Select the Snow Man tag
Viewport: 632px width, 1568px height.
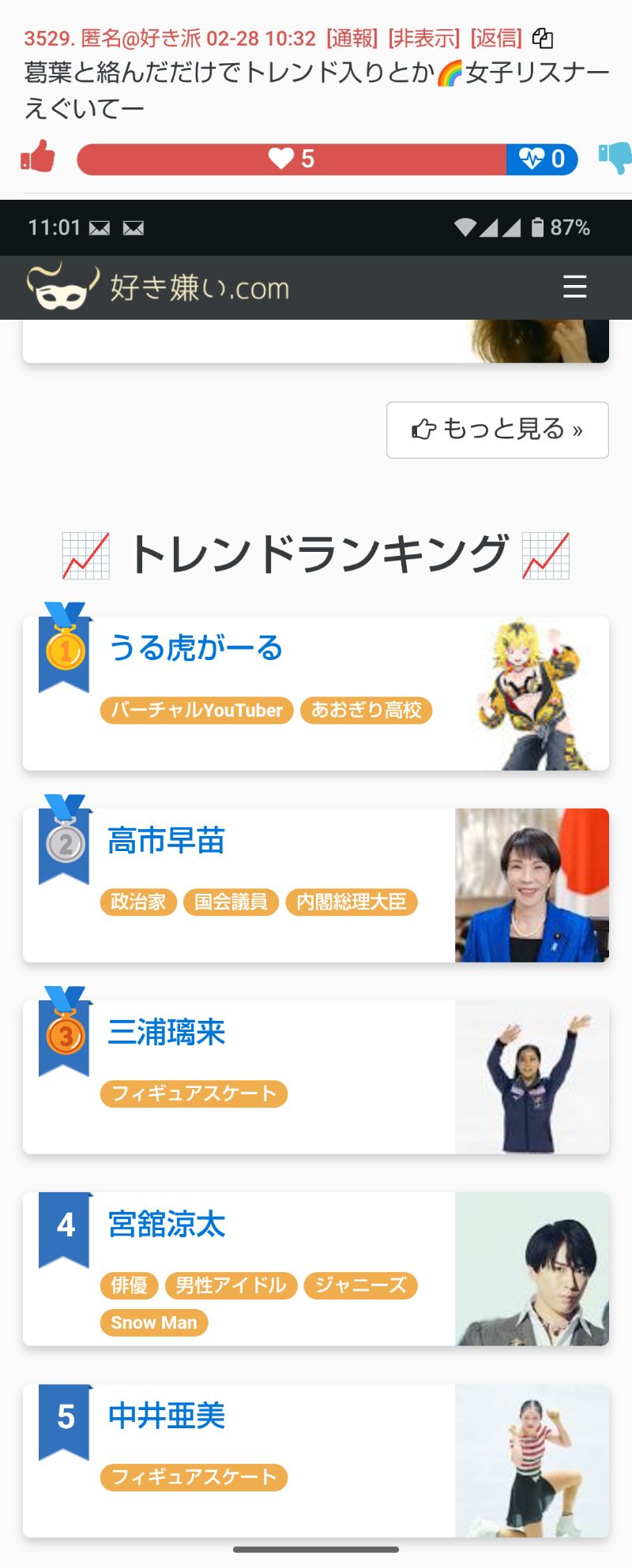click(154, 1322)
